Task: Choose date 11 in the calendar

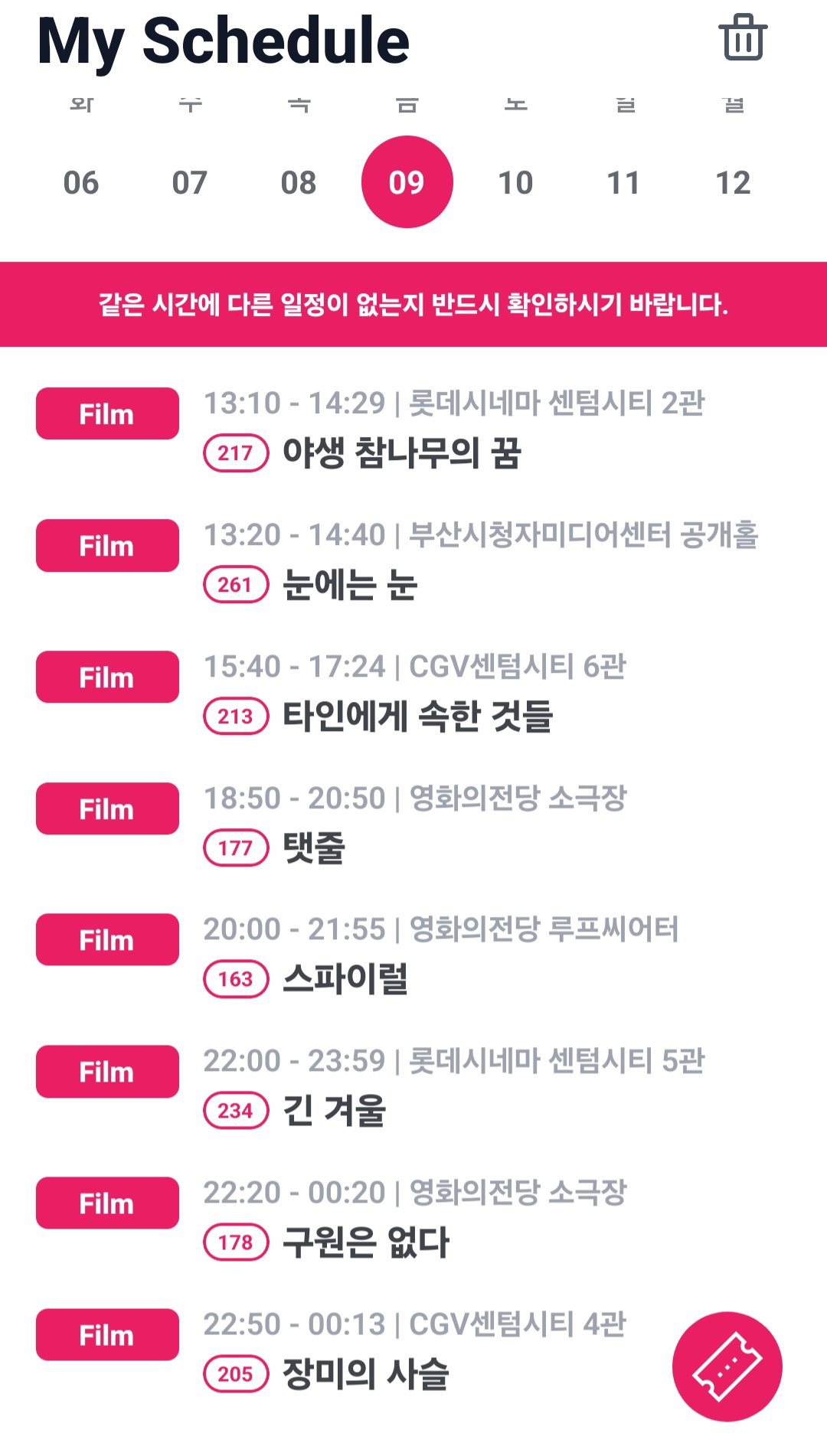Action: coord(624,183)
